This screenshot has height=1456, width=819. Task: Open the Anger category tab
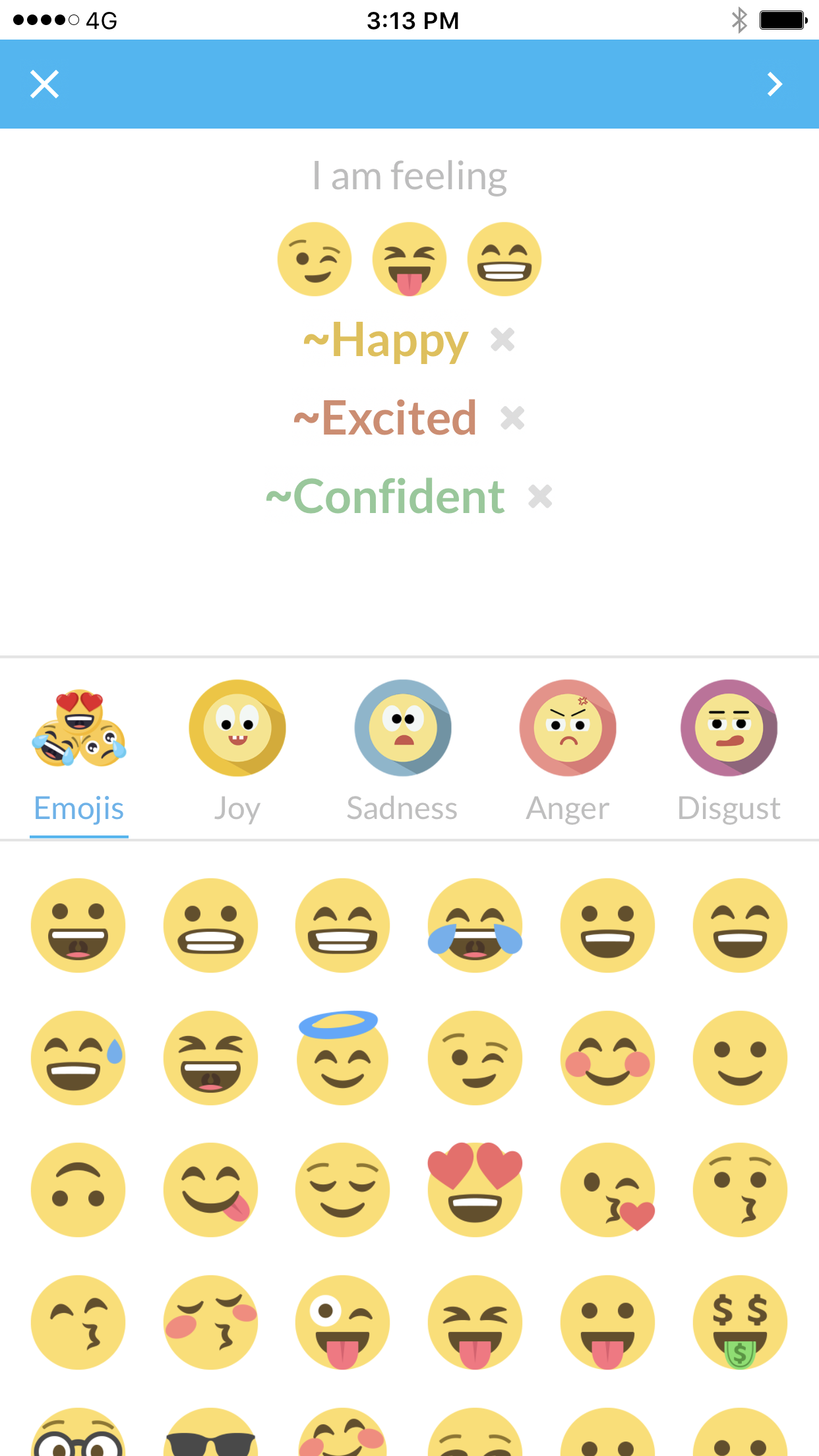click(x=567, y=752)
